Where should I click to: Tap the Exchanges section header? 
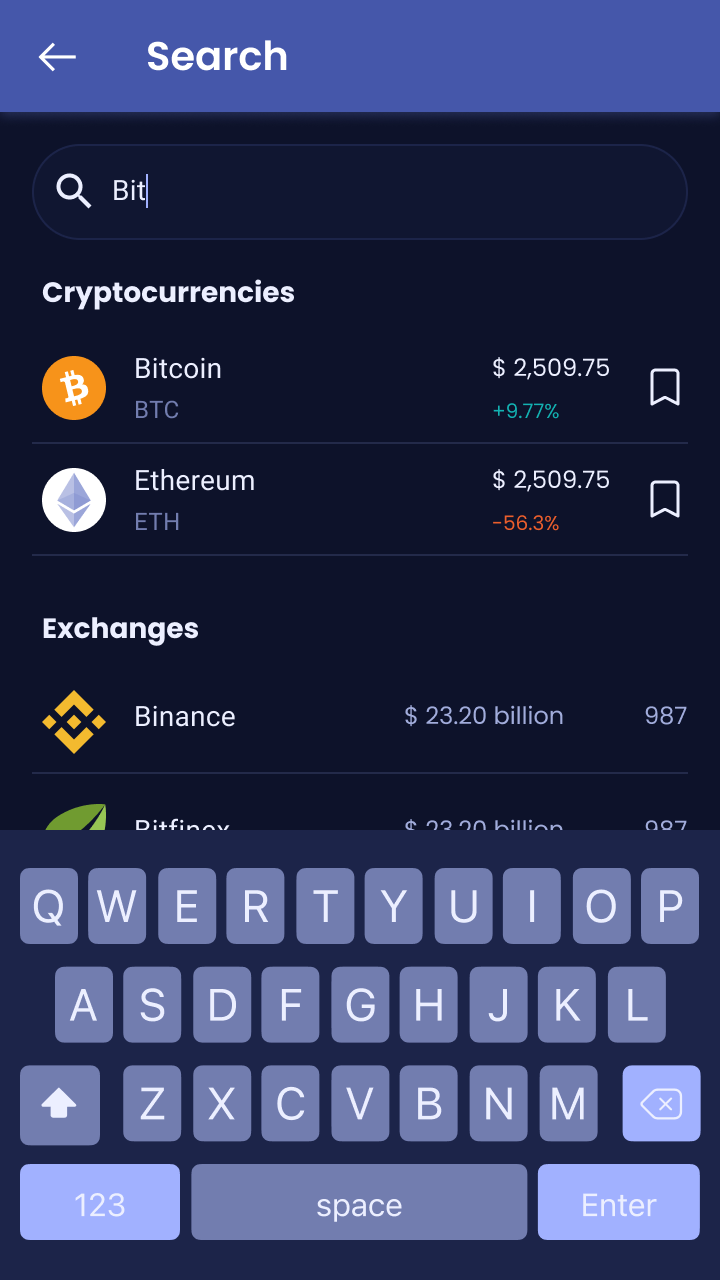120,628
